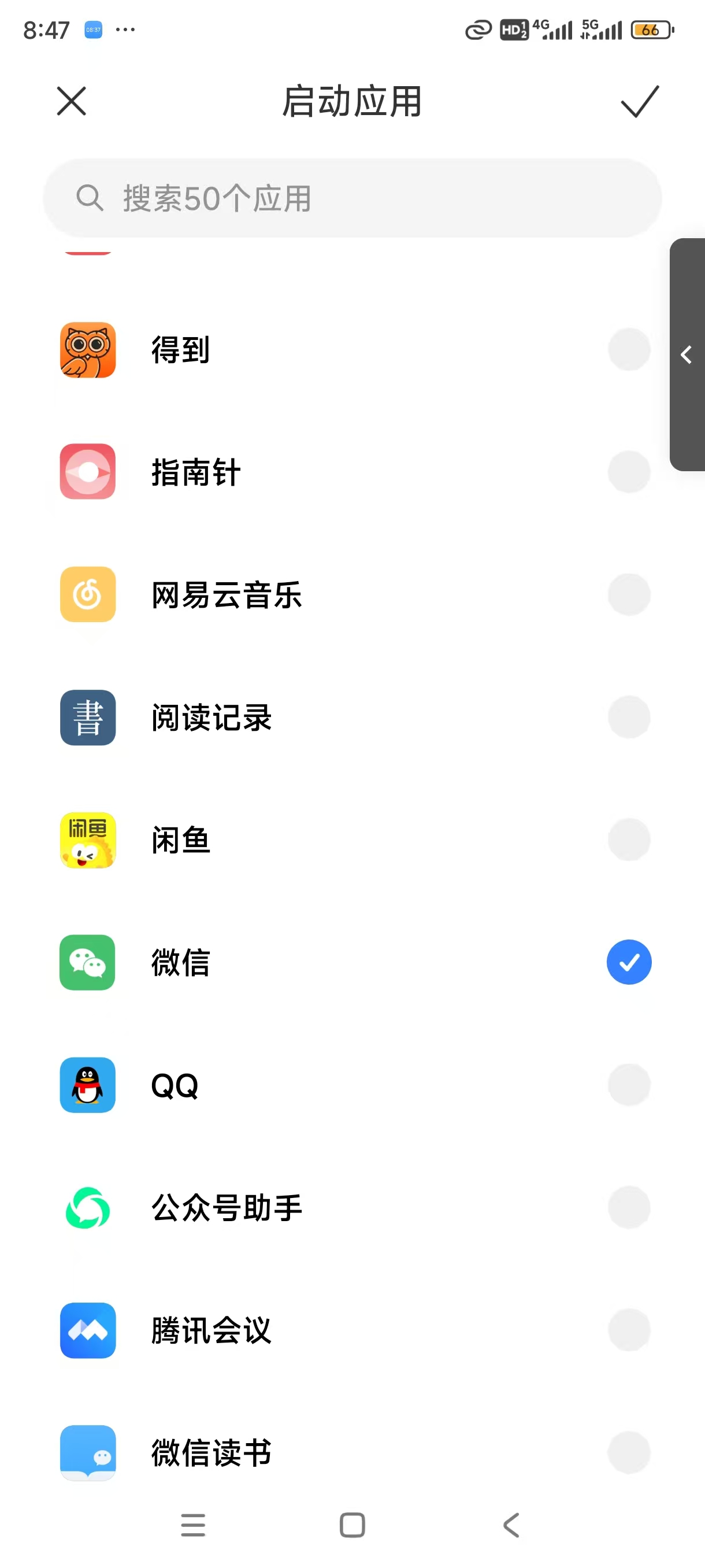Tap the 搜索50个应用 search field
705x1568 pixels.
[x=352, y=198]
